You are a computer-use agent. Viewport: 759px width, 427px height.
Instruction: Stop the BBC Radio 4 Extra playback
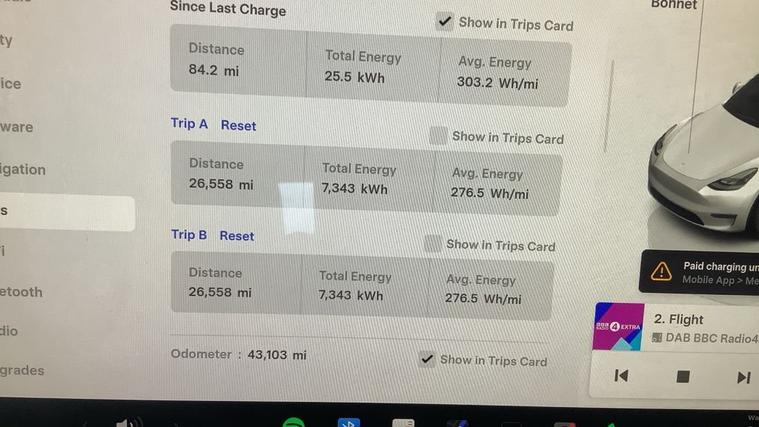click(x=683, y=376)
